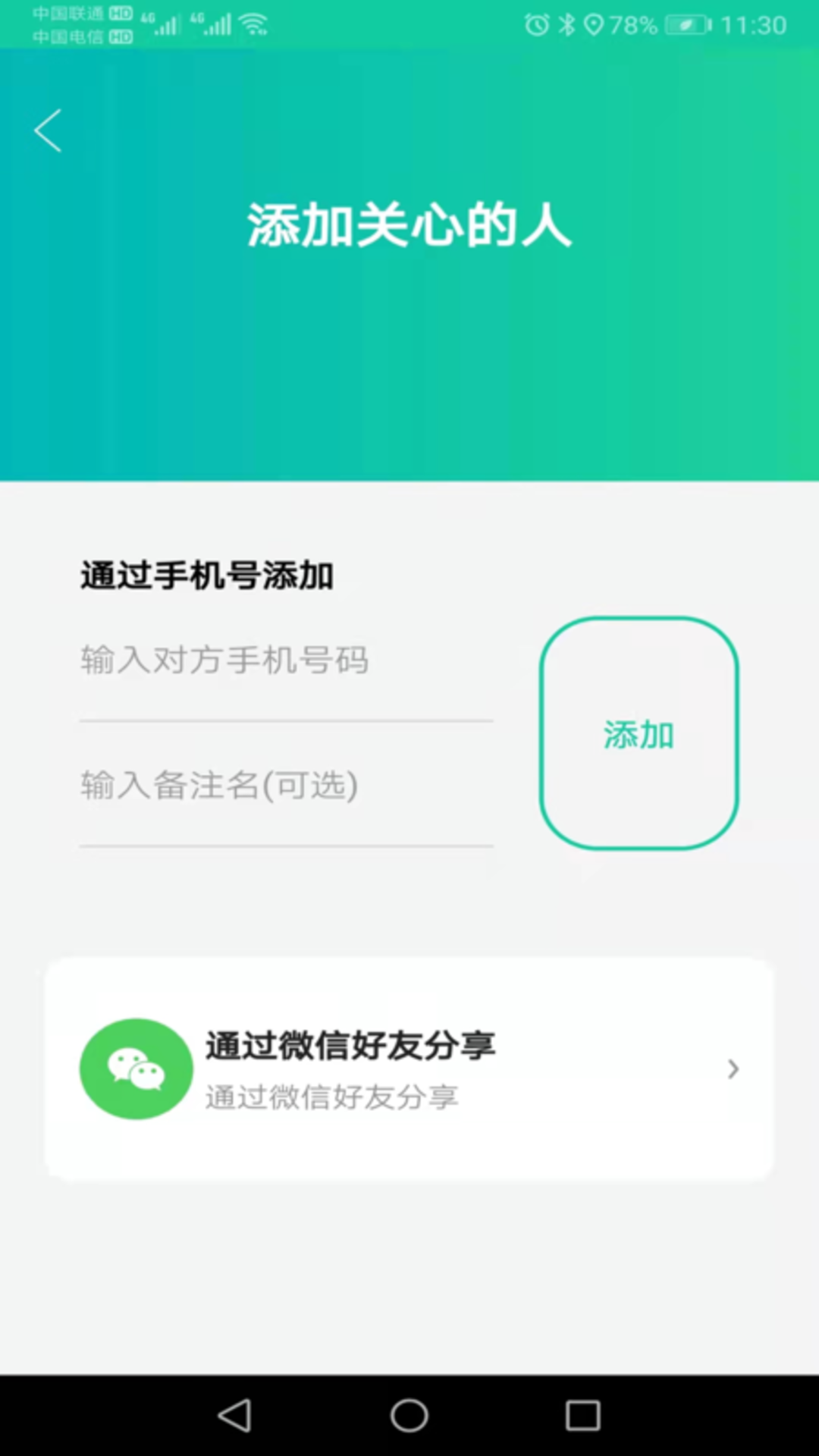Tap the 通过微信好友分享 link text
819x1456 pixels.
click(349, 1045)
